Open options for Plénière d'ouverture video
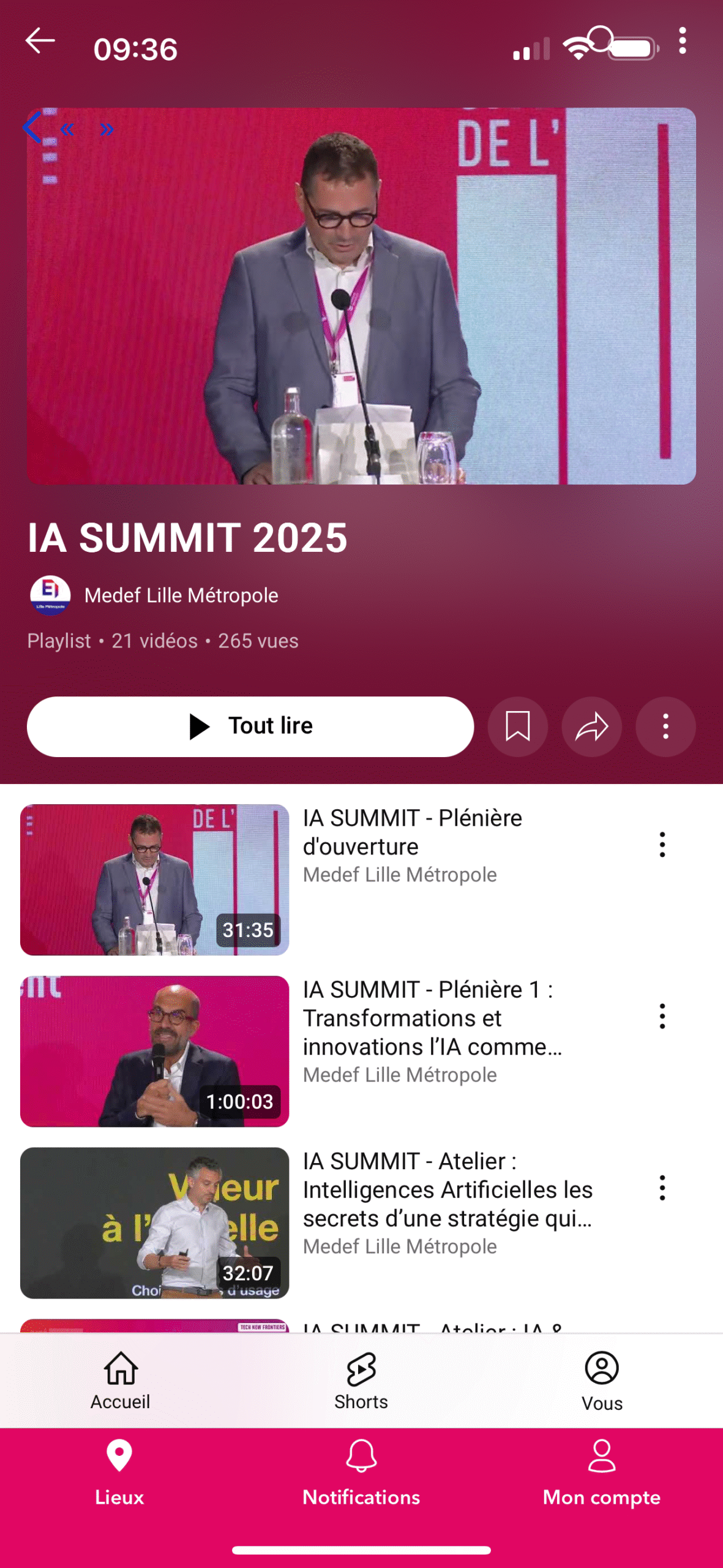Viewport: 723px width, 1568px height. [x=662, y=845]
